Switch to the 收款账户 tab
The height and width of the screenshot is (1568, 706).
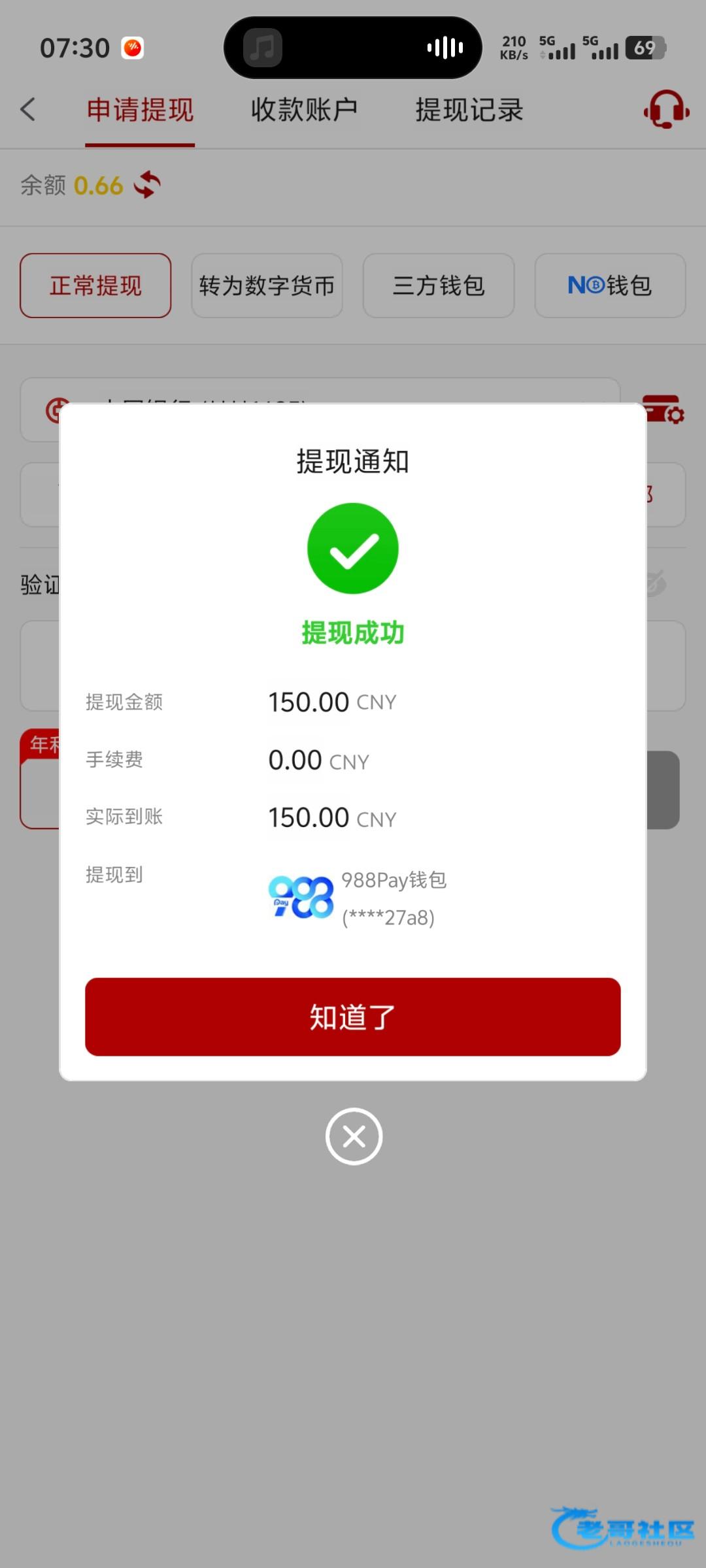point(304,110)
